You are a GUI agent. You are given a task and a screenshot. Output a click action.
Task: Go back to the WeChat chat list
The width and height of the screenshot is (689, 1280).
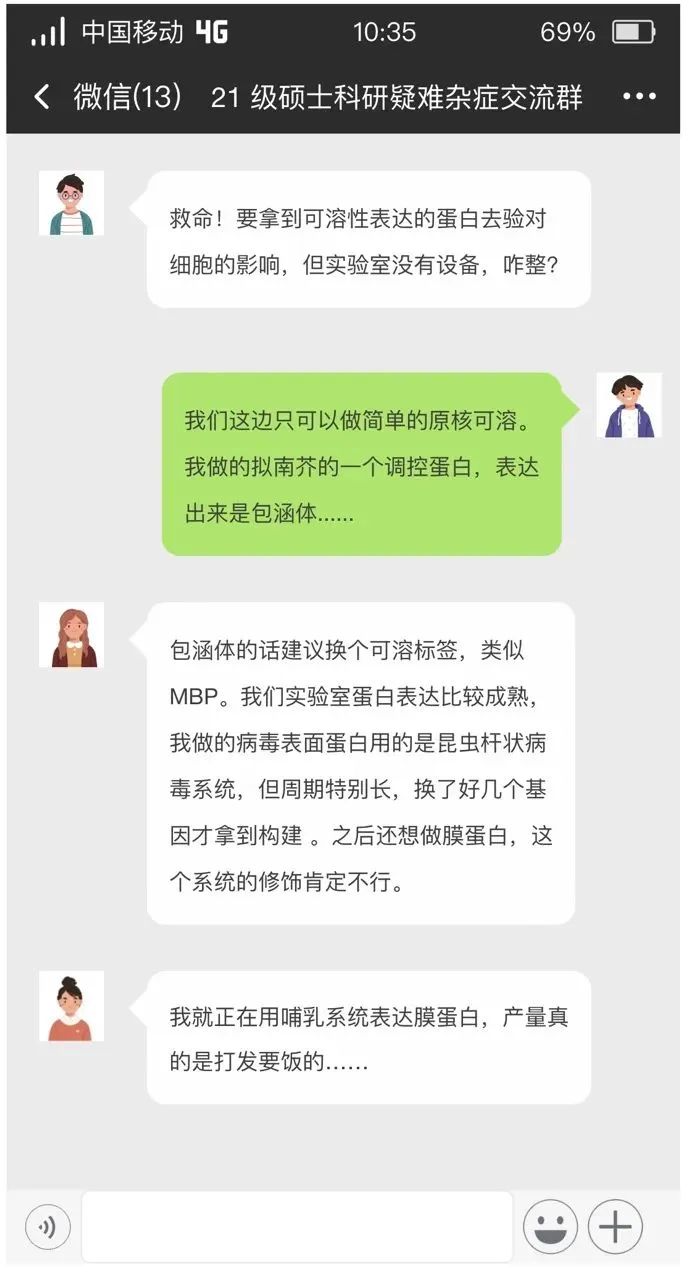click(42, 96)
